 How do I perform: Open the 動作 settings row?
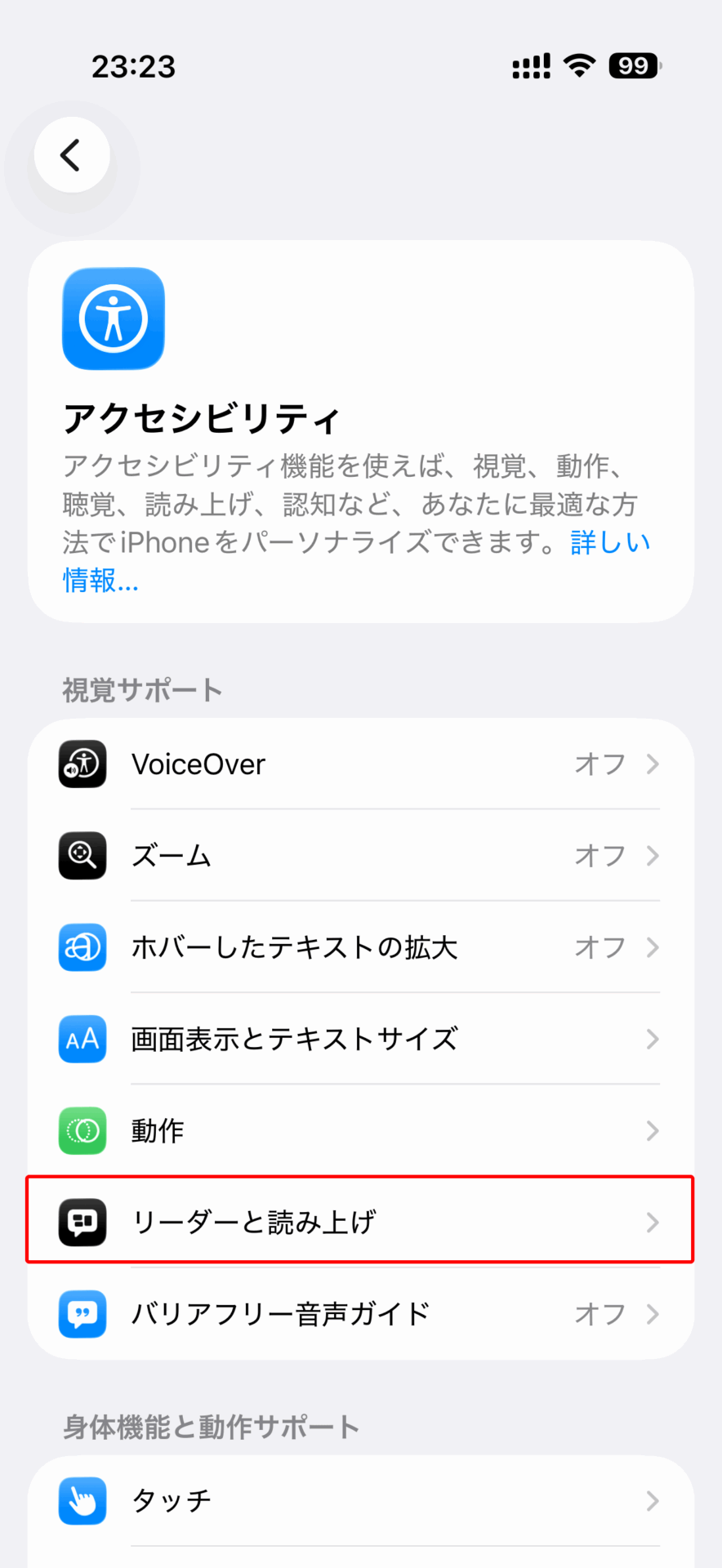point(359,1131)
